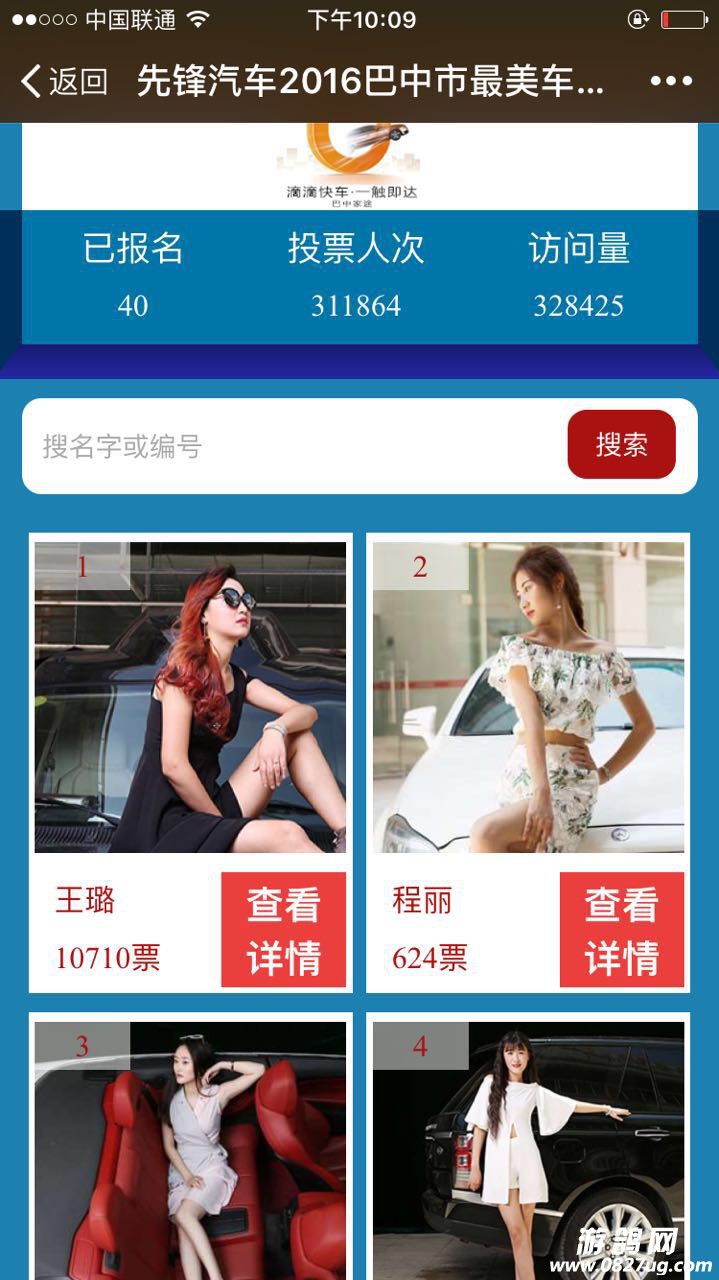The image size is (719, 1280).
Task: Open contestant number 4's photo card
Action: pyautogui.click(x=528, y=1150)
